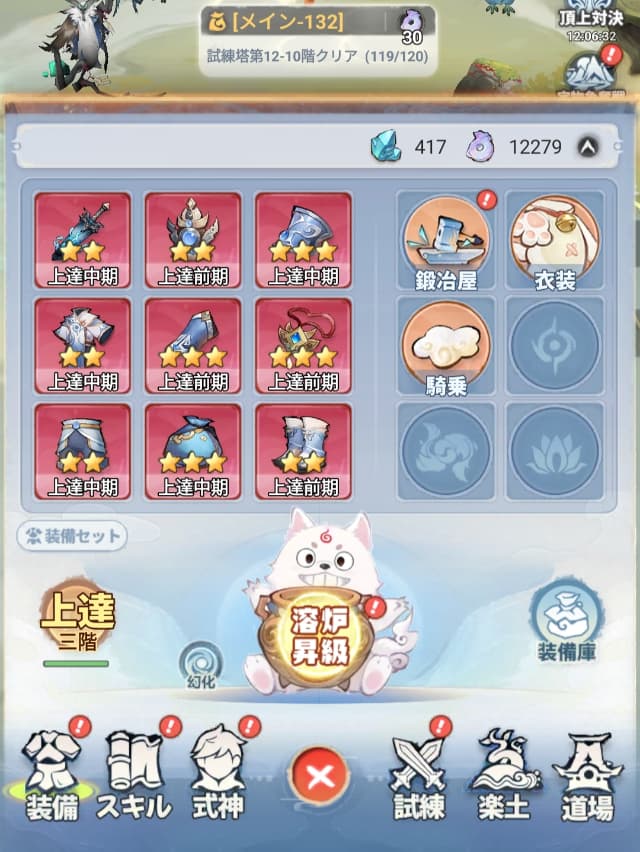The width and height of the screenshot is (640, 852).
Task: Open the 式神 shikigami tab
Action: click(x=217, y=774)
